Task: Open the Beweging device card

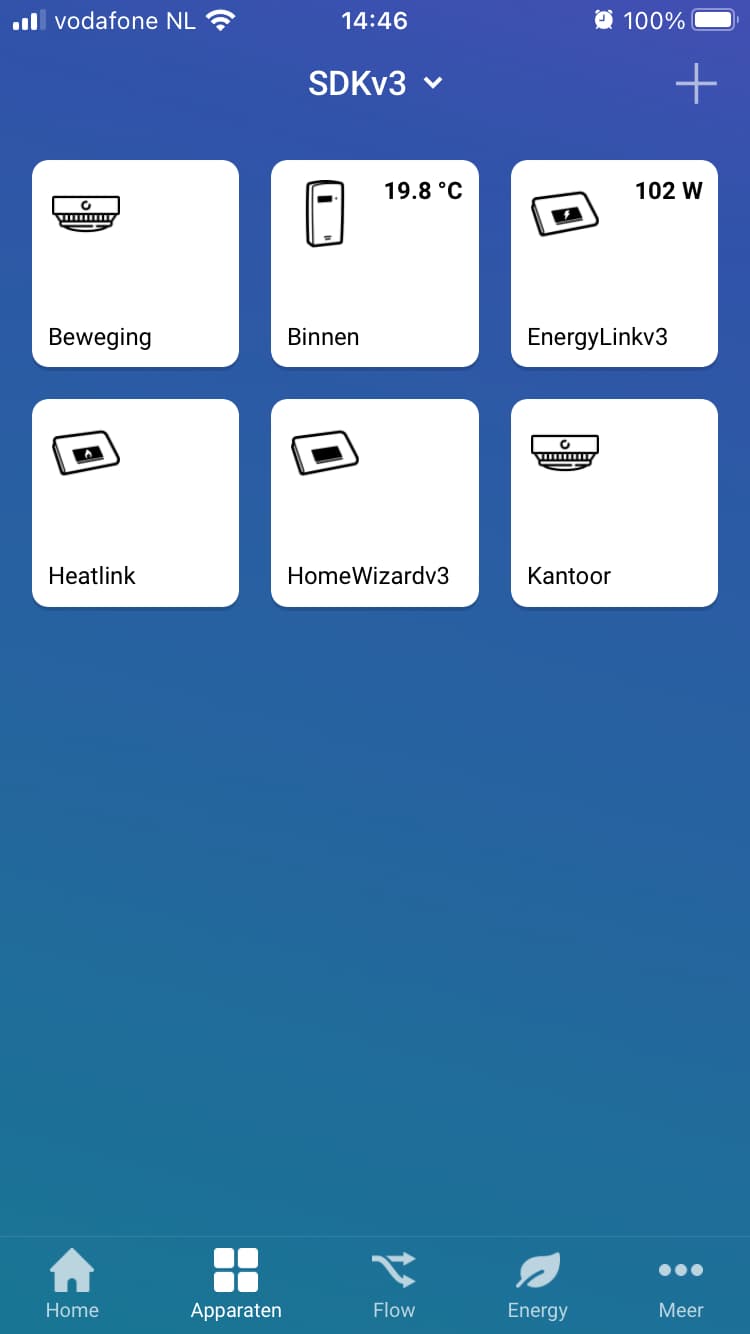Action: click(x=135, y=264)
